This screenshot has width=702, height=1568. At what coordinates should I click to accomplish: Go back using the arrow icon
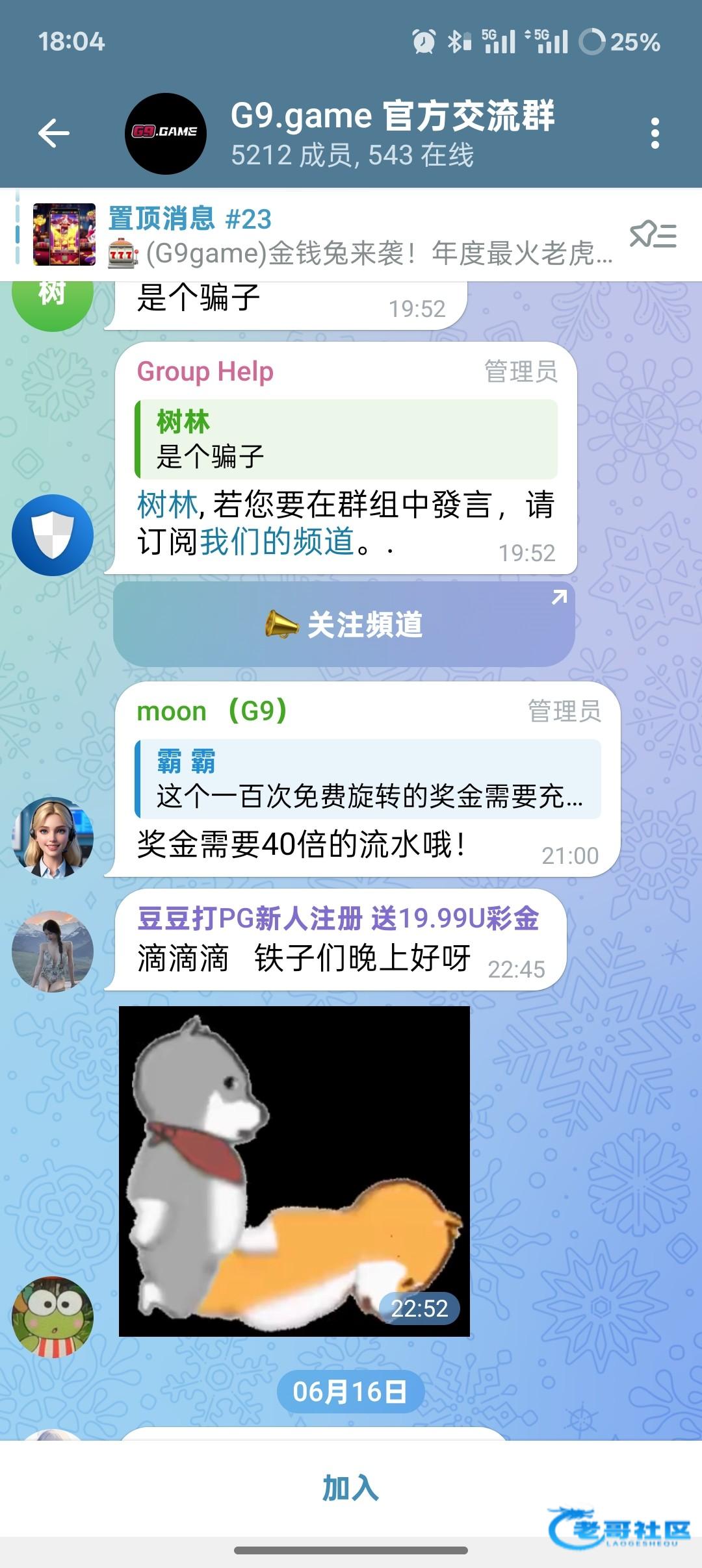coord(54,133)
